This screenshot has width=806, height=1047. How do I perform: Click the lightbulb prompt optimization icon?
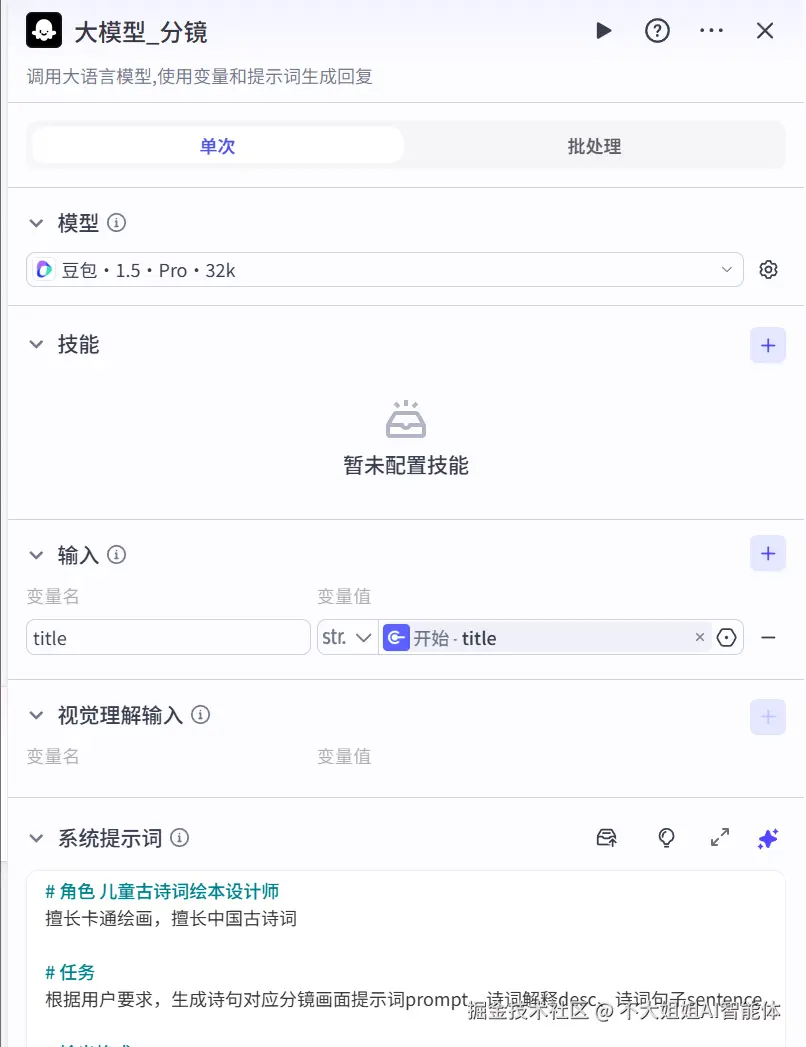(x=666, y=839)
